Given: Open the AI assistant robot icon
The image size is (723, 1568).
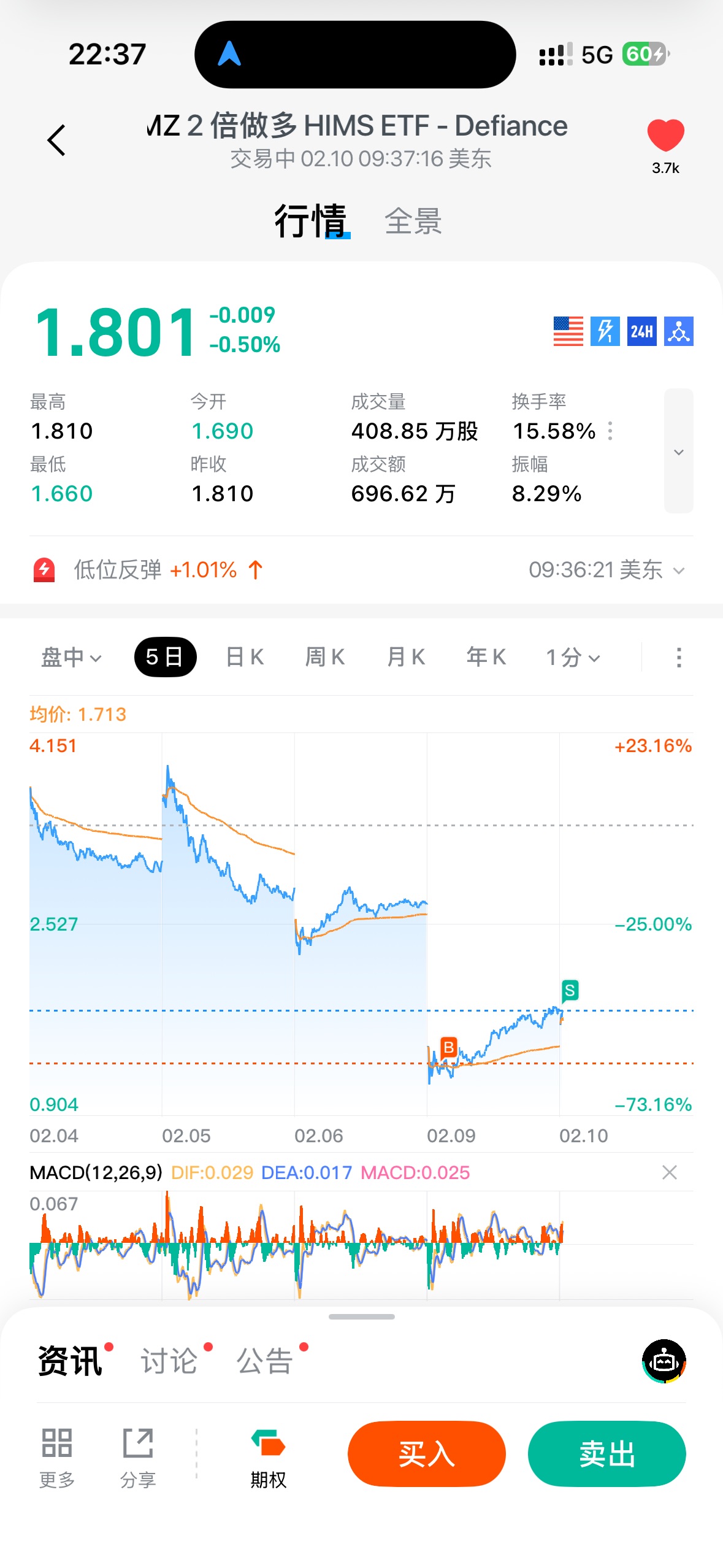Looking at the screenshot, I should 664,1361.
